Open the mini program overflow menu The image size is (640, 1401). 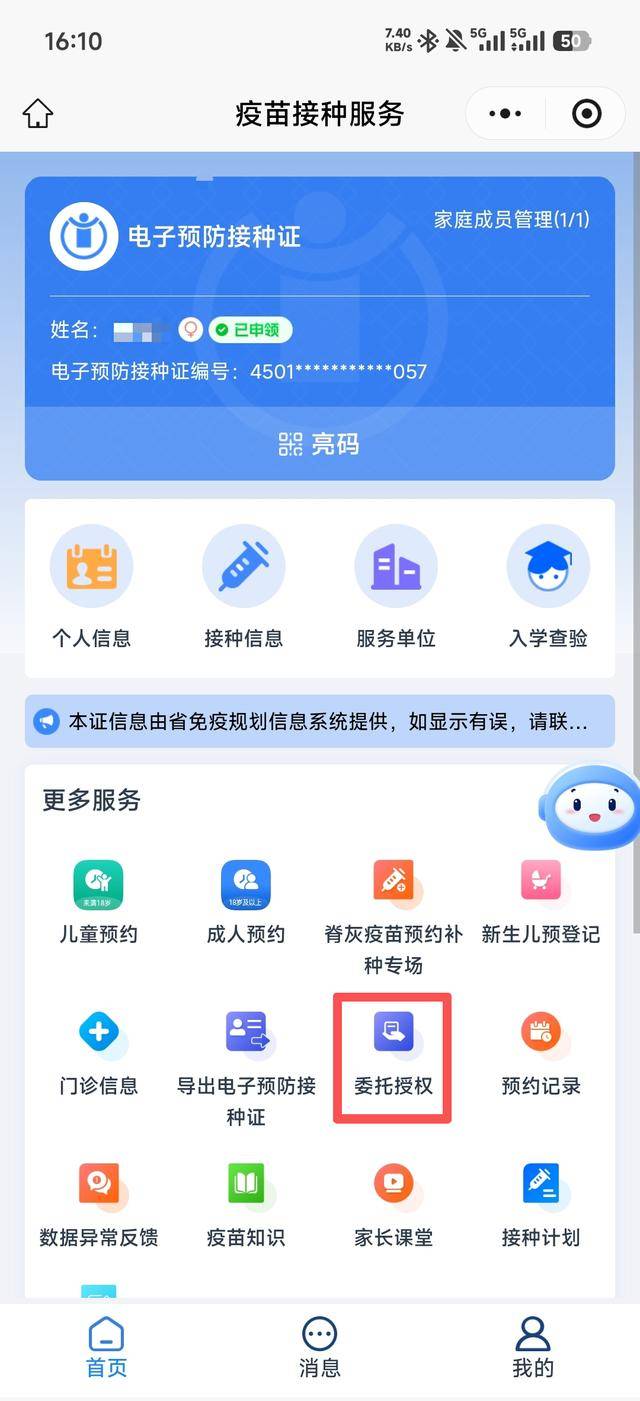(505, 114)
